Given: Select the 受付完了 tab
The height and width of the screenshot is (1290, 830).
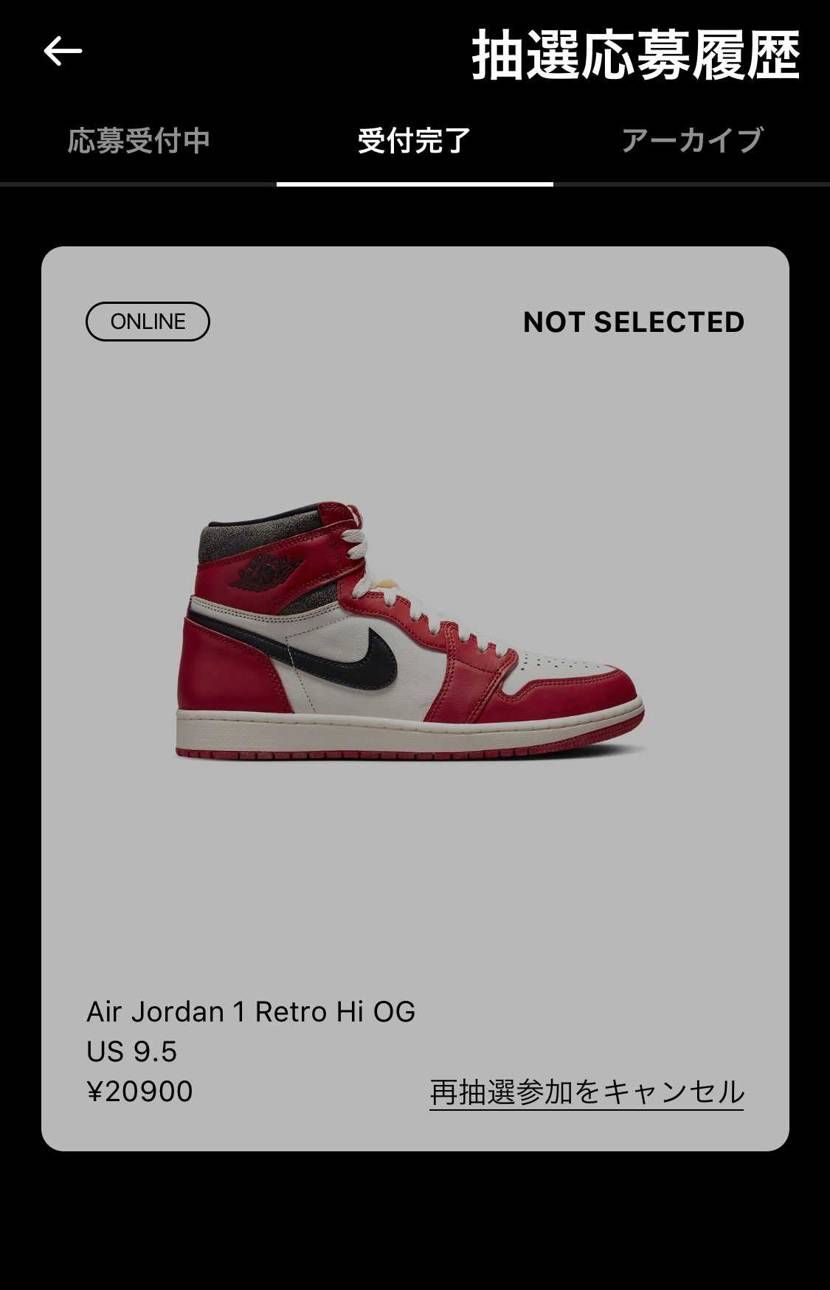Looking at the screenshot, I should coord(414,141).
